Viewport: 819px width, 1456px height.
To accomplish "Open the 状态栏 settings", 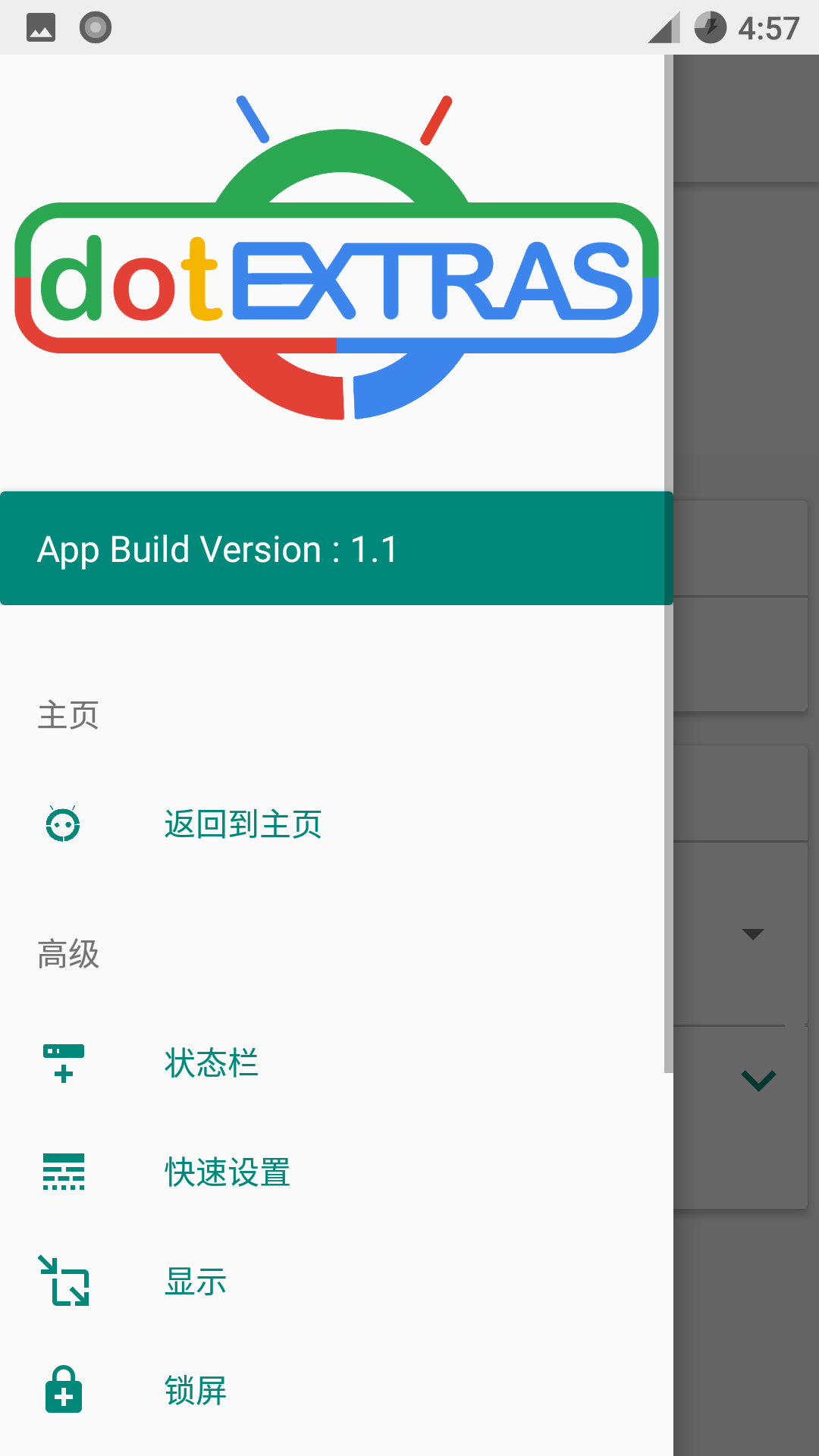I will coord(212,1063).
